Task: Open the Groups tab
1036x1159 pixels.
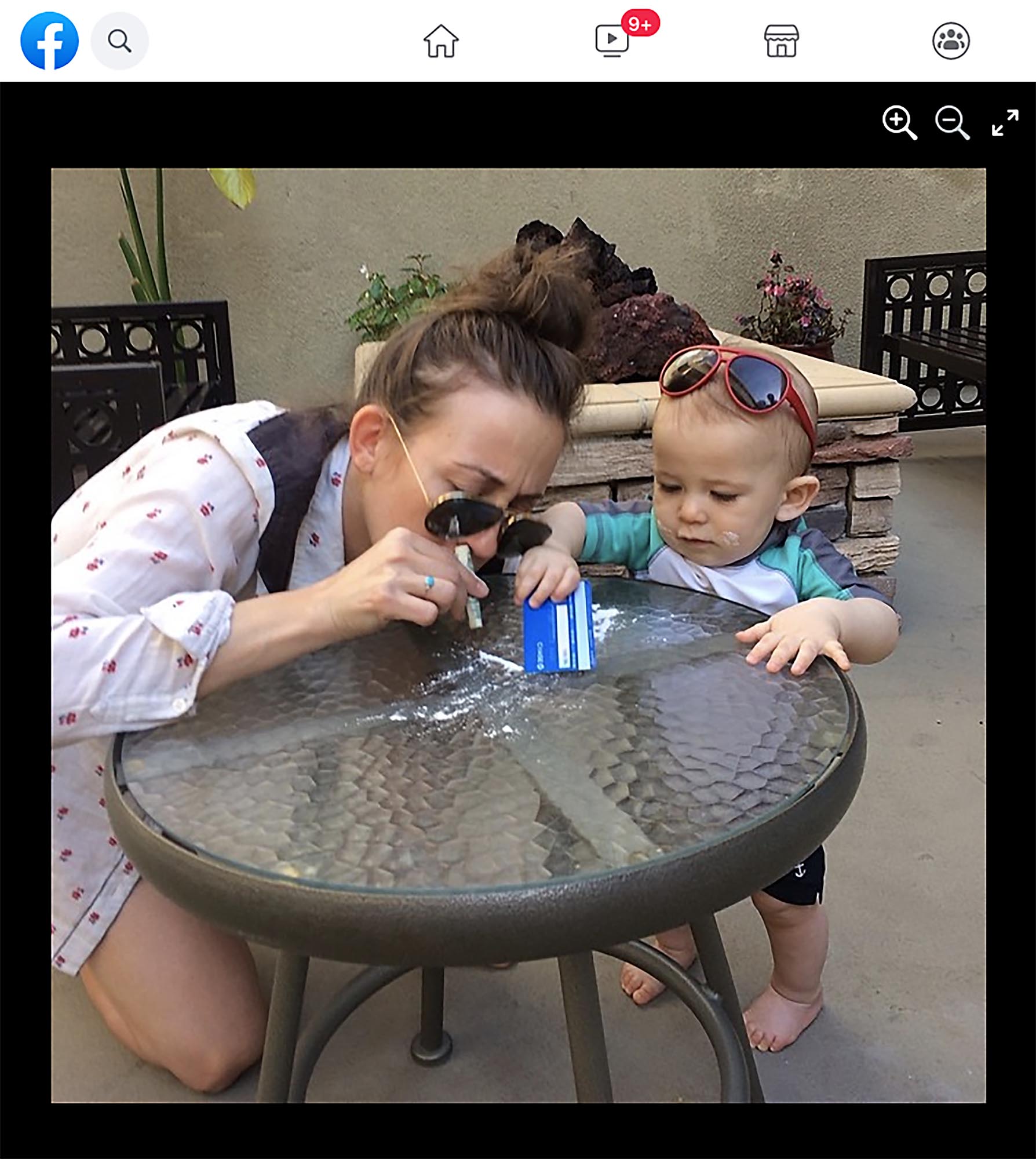Action: [x=950, y=41]
